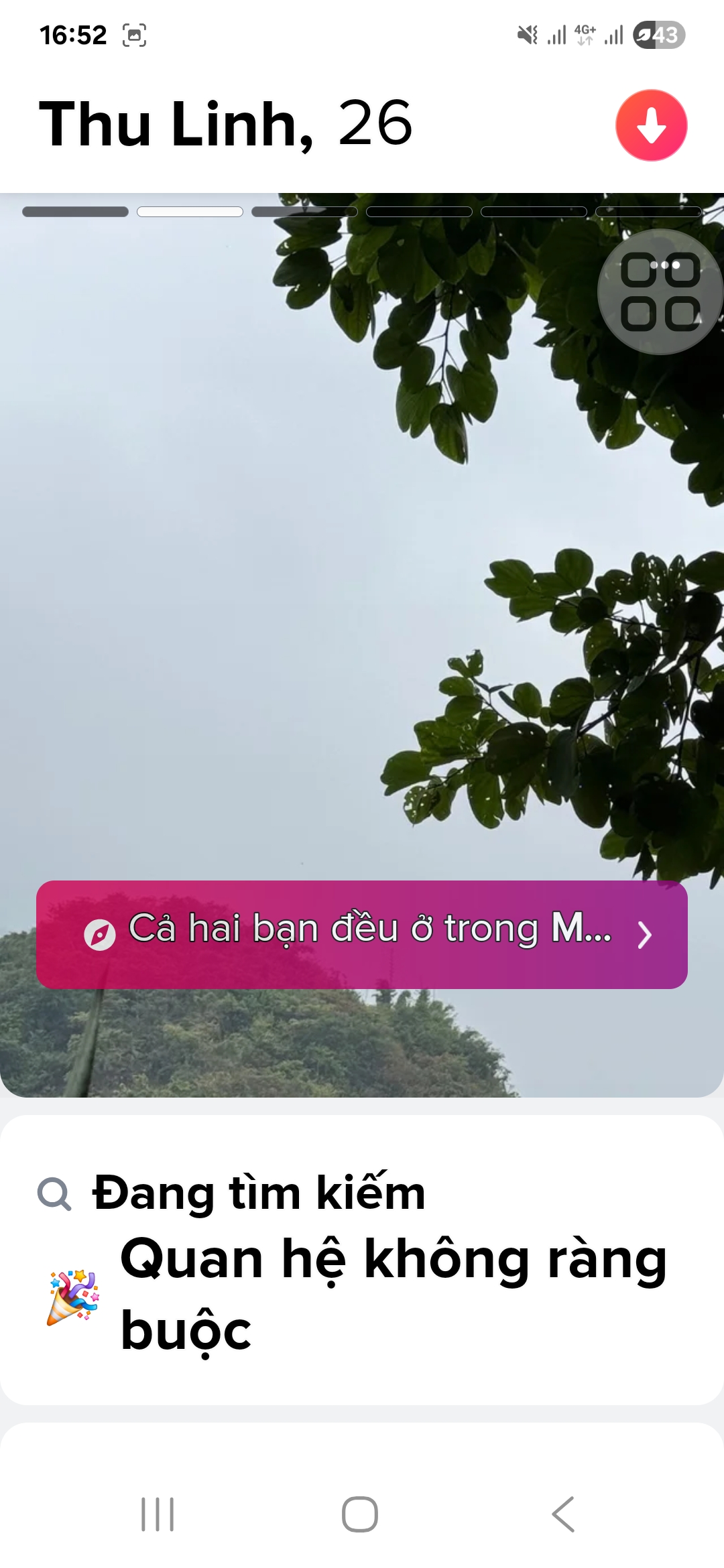The image size is (724, 1568).
Task: Open the floating four-squares grid button
Action: (x=660, y=292)
